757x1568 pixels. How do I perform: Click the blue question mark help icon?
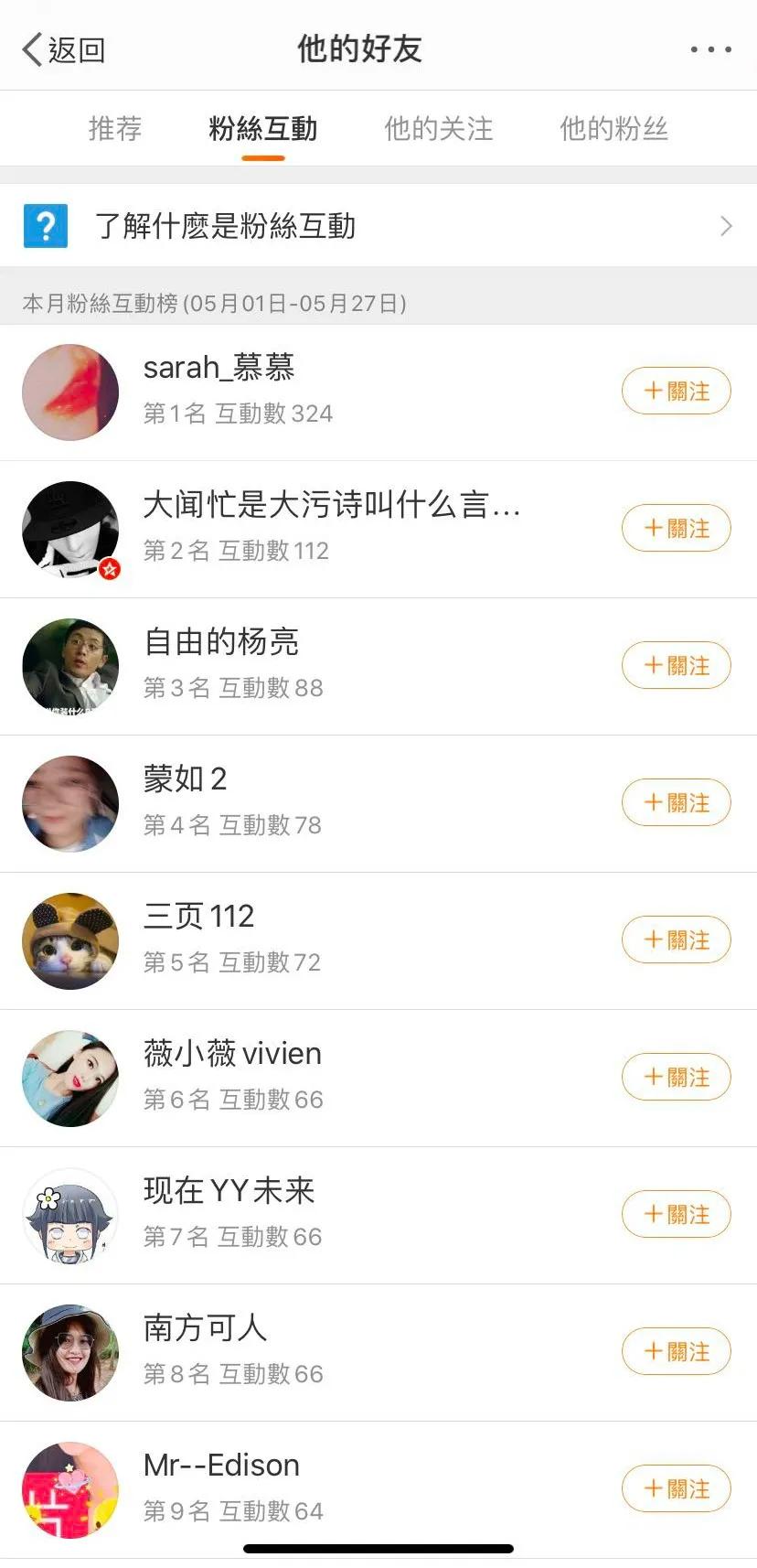pyautogui.click(x=46, y=225)
